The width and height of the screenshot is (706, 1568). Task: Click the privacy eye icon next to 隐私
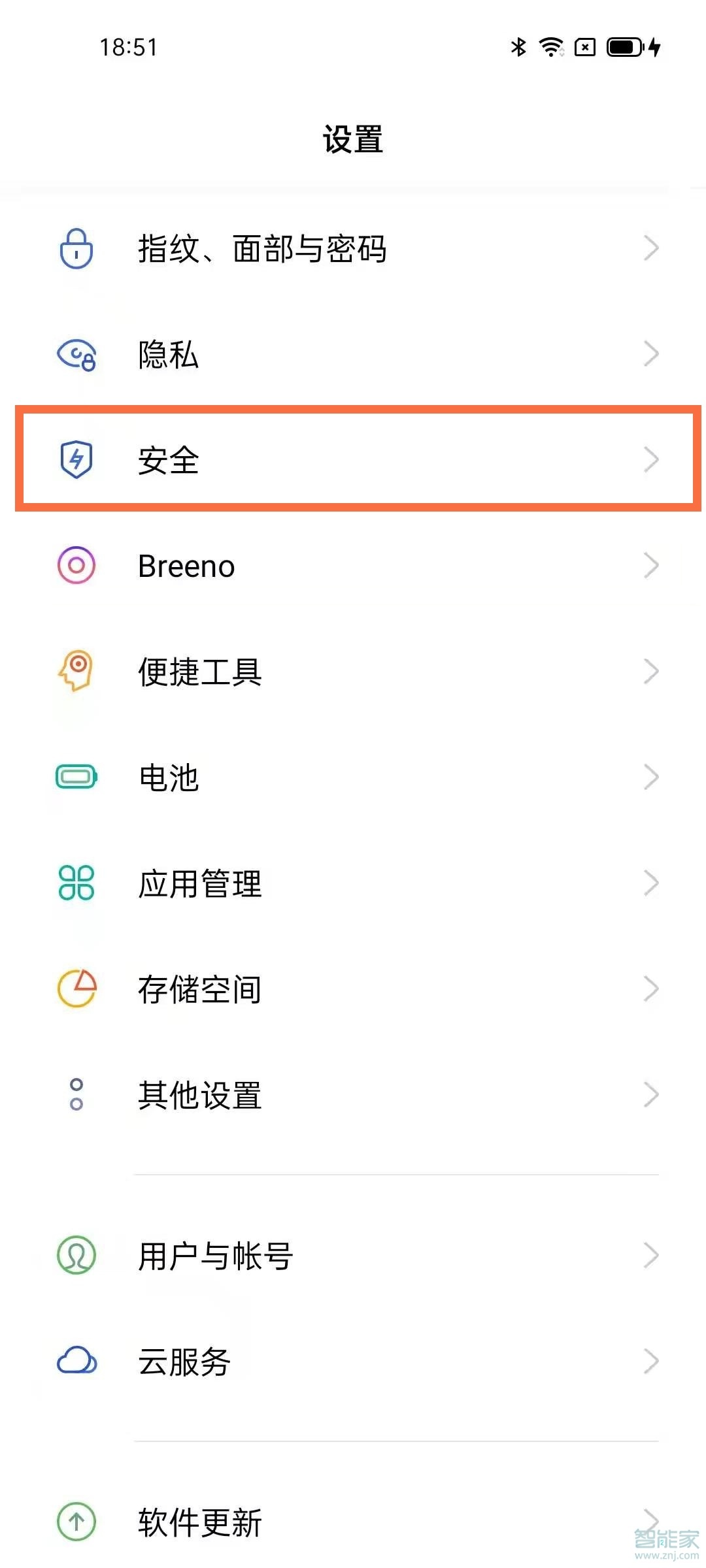[x=75, y=355]
